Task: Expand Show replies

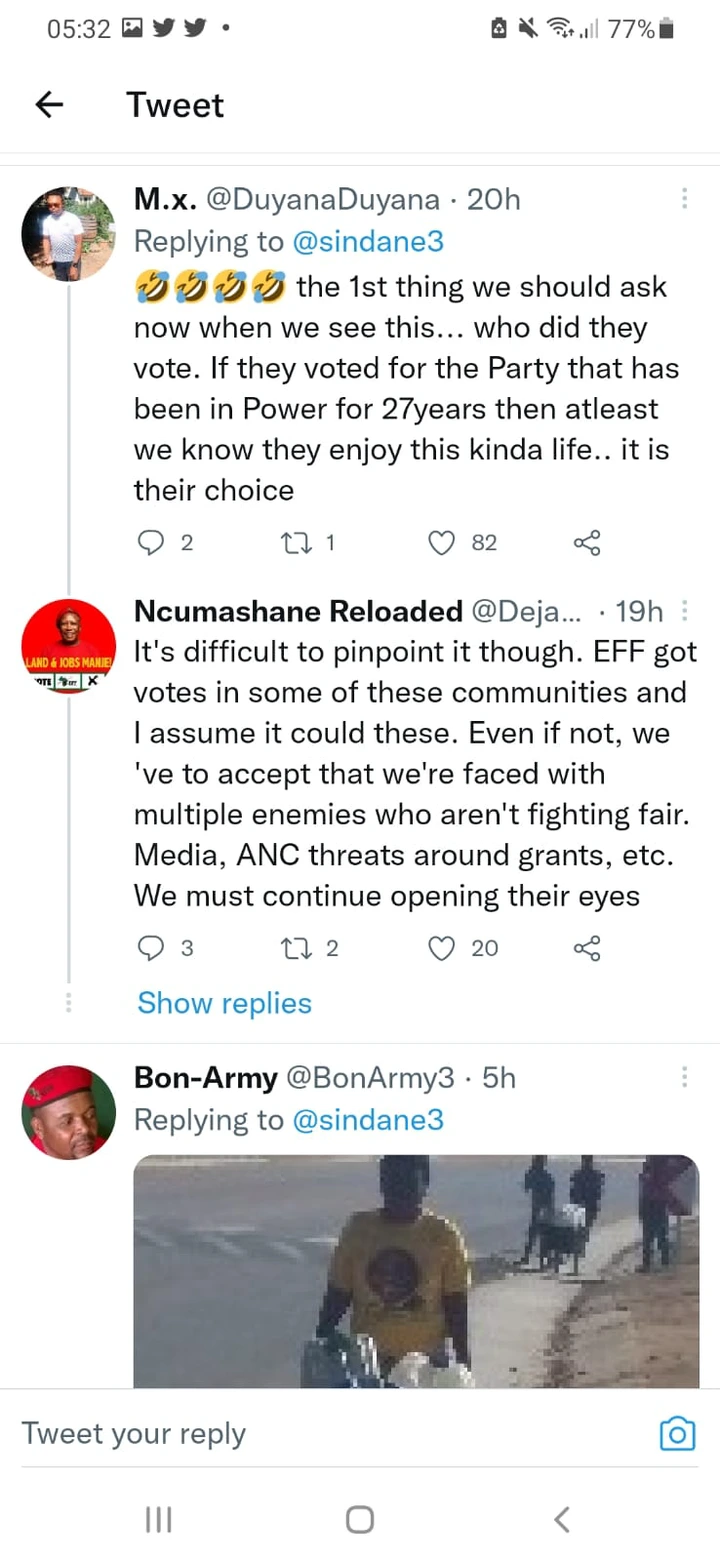Action: [224, 1003]
